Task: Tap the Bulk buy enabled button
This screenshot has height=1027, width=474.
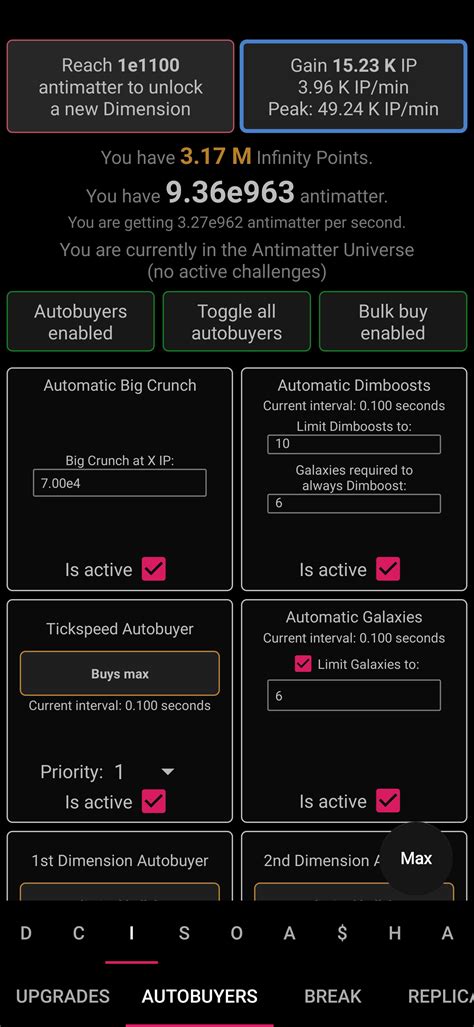Action: click(393, 322)
